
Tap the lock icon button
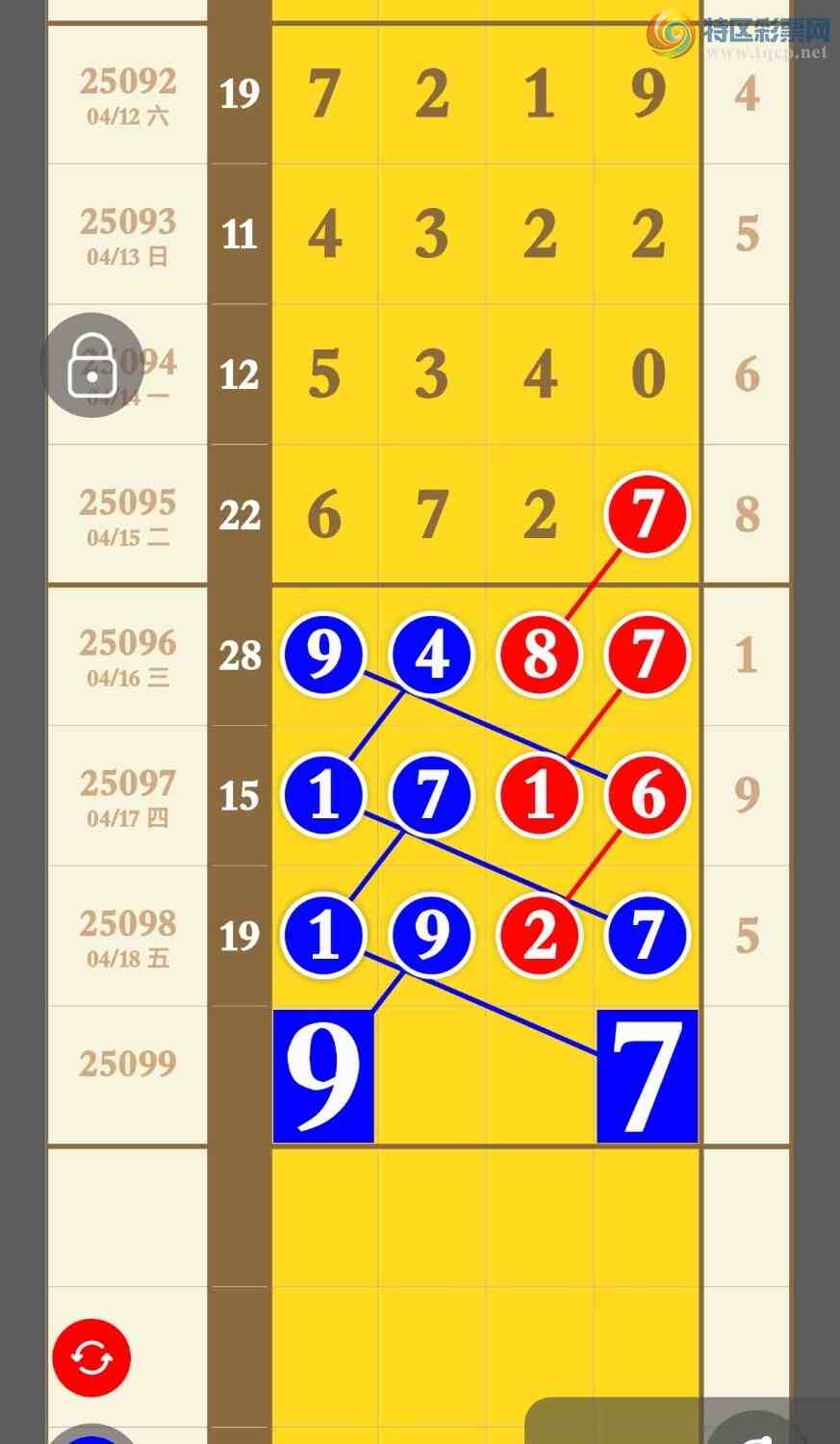pos(92,365)
